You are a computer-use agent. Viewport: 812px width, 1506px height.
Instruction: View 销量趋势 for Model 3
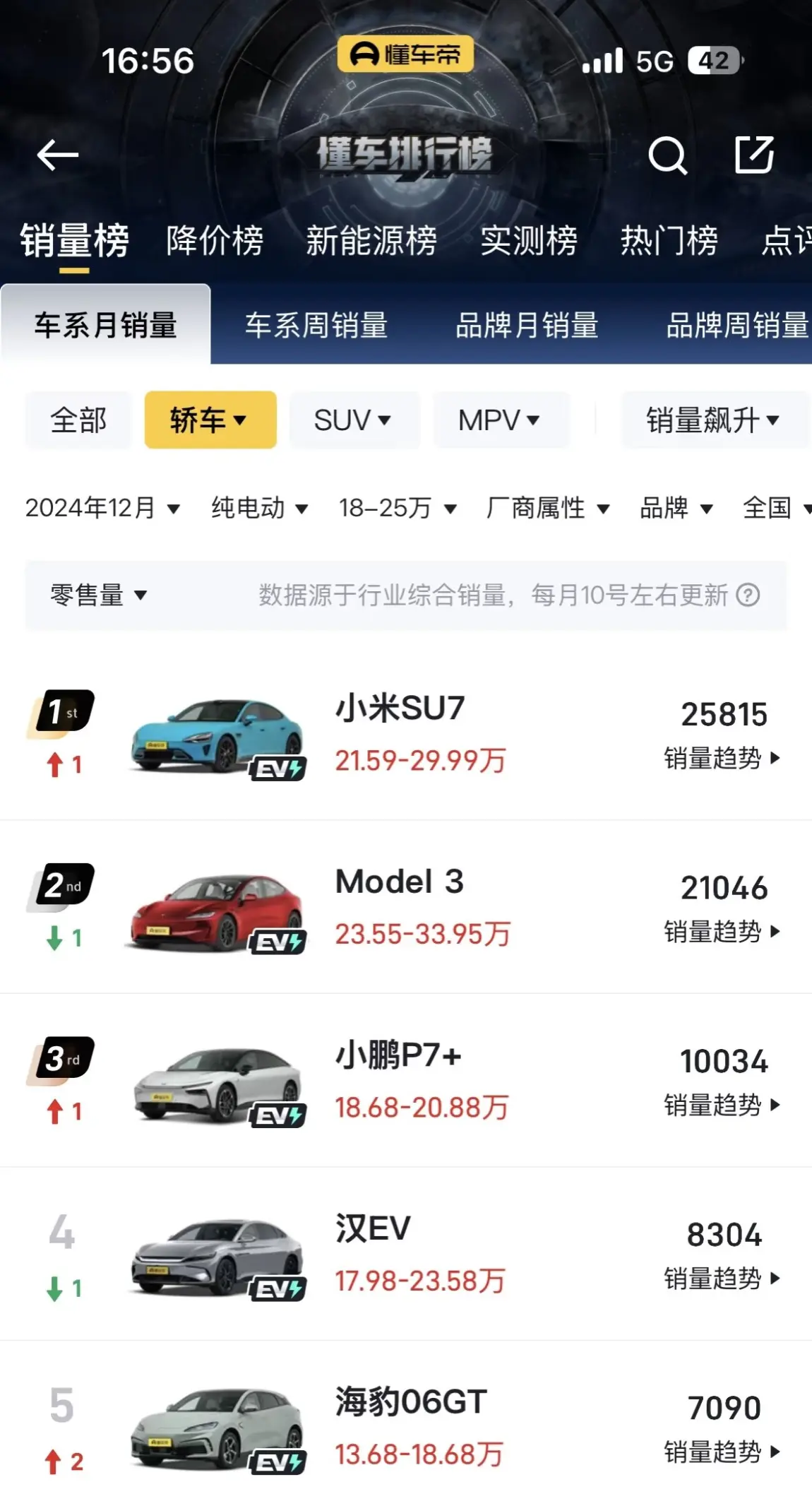[723, 932]
